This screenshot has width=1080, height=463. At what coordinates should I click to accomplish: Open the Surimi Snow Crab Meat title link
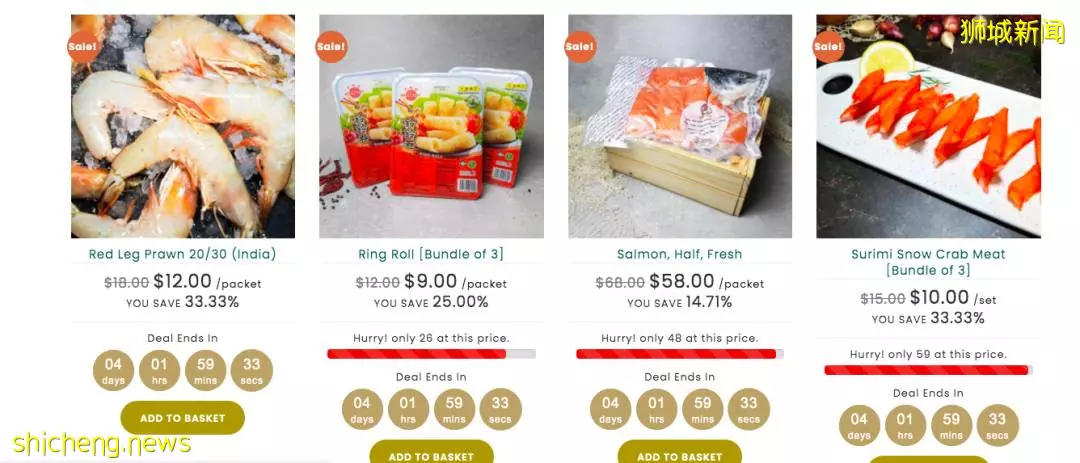(x=928, y=262)
